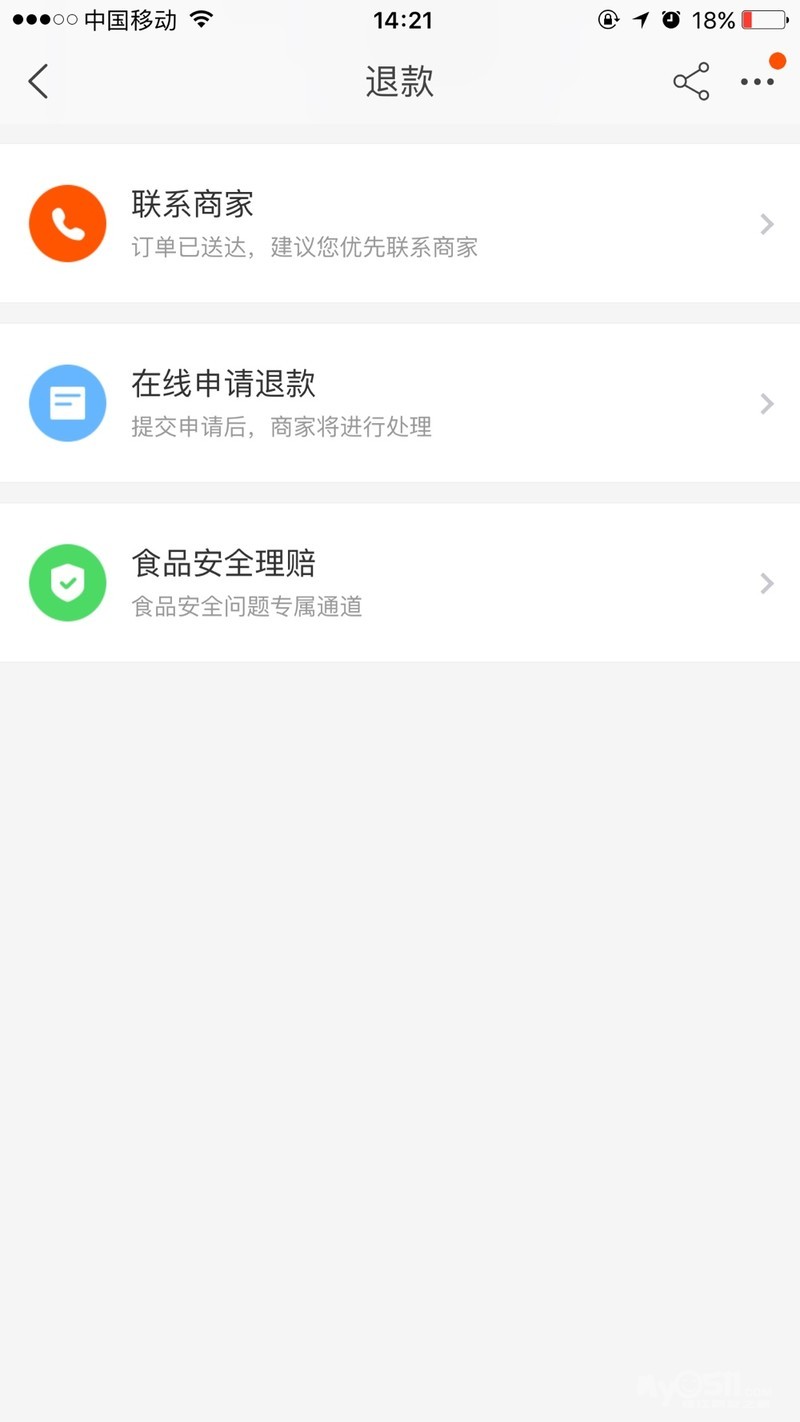Tap the text 订单已送达，建议您优先联系商家
This screenshot has height=1422, width=800.
coord(304,247)
